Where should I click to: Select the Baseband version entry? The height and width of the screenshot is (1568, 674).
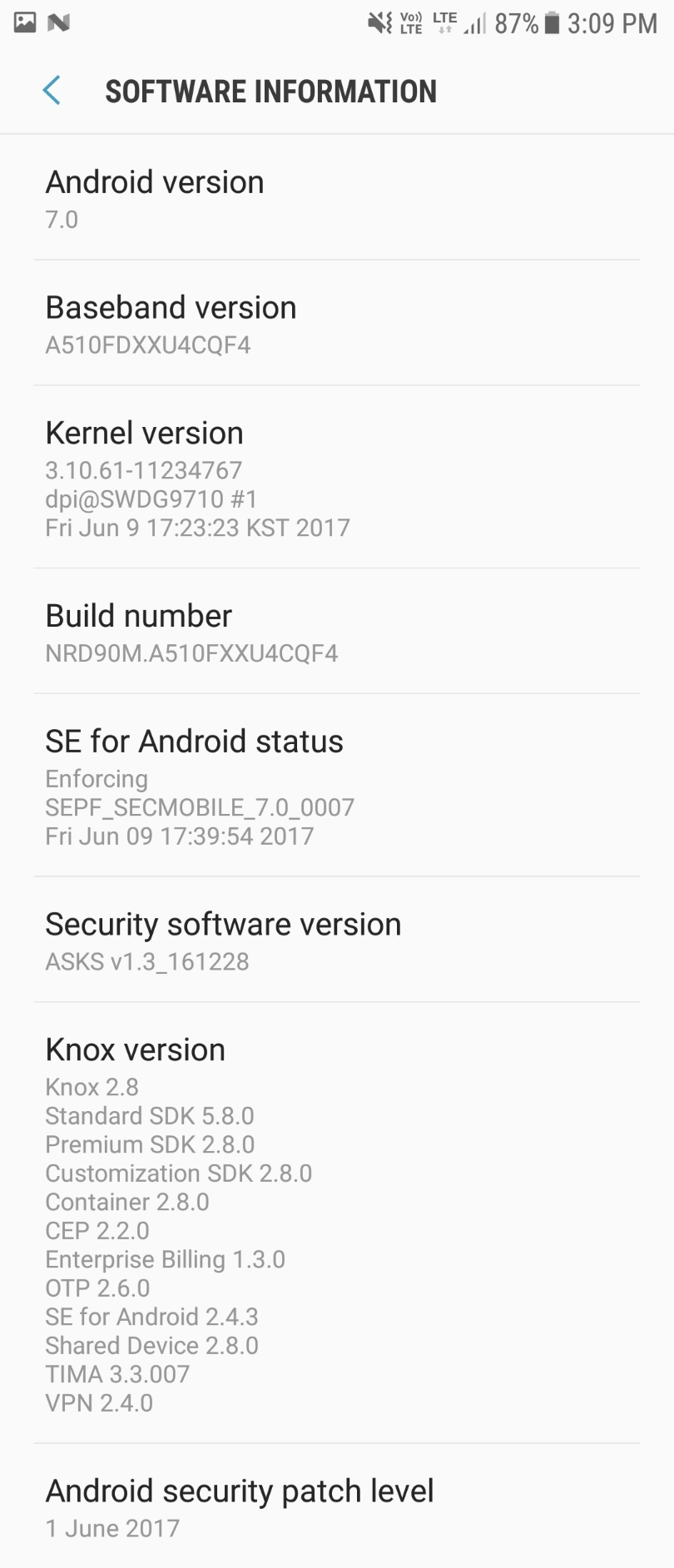click(336, 324)
